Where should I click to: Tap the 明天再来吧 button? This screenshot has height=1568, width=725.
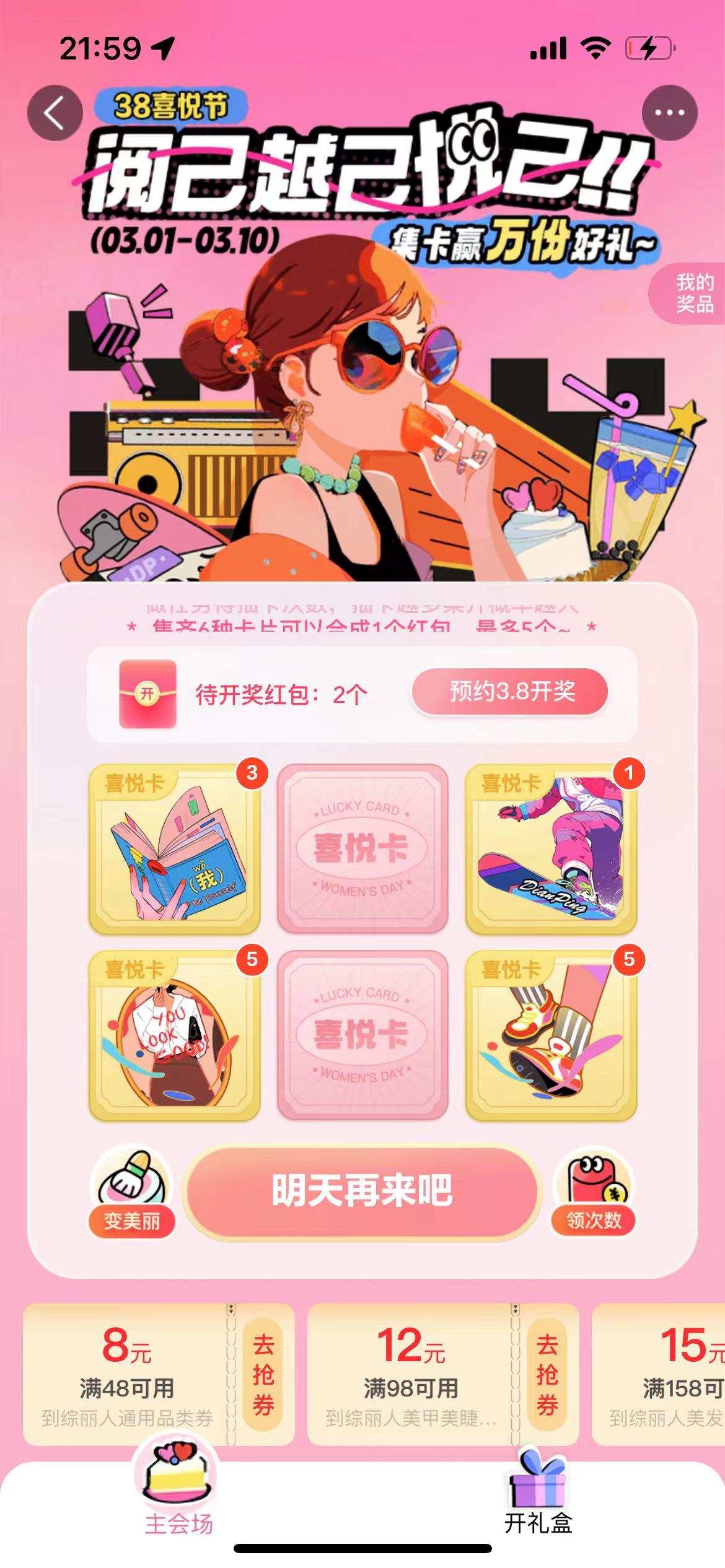click(362, 1191)
